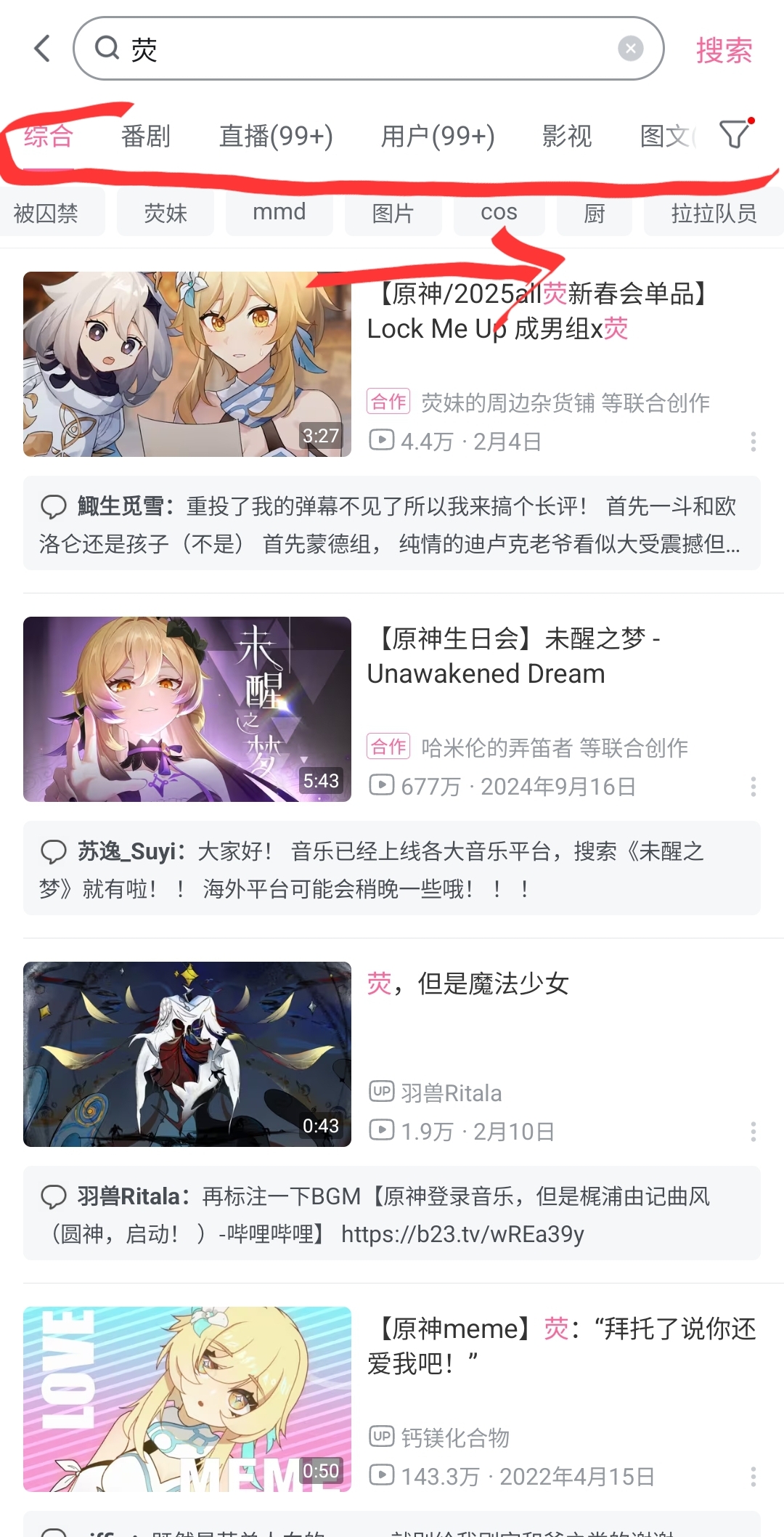This screenshot has height=1537, width=784.
Task: Open 苏逸_Suyi's comment preview
Action: click(x=392, y=868)
